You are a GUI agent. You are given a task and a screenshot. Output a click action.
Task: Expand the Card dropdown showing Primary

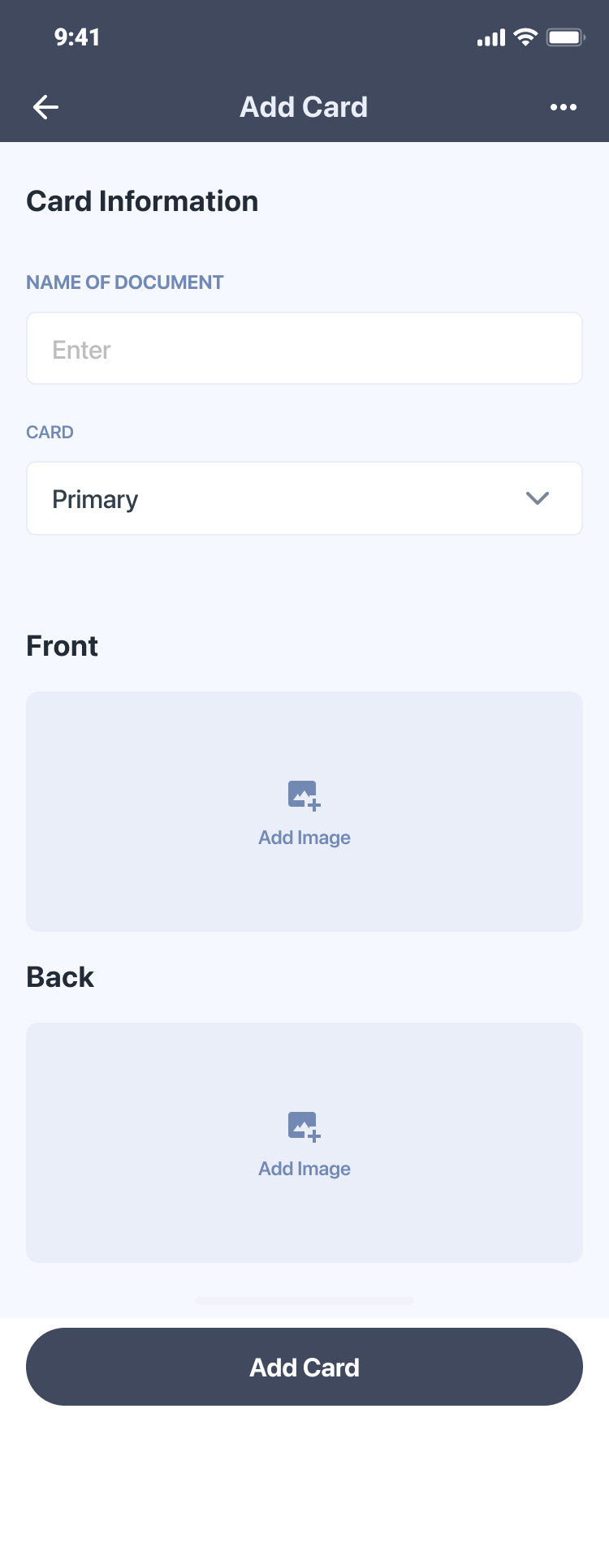tap(304, 498)
